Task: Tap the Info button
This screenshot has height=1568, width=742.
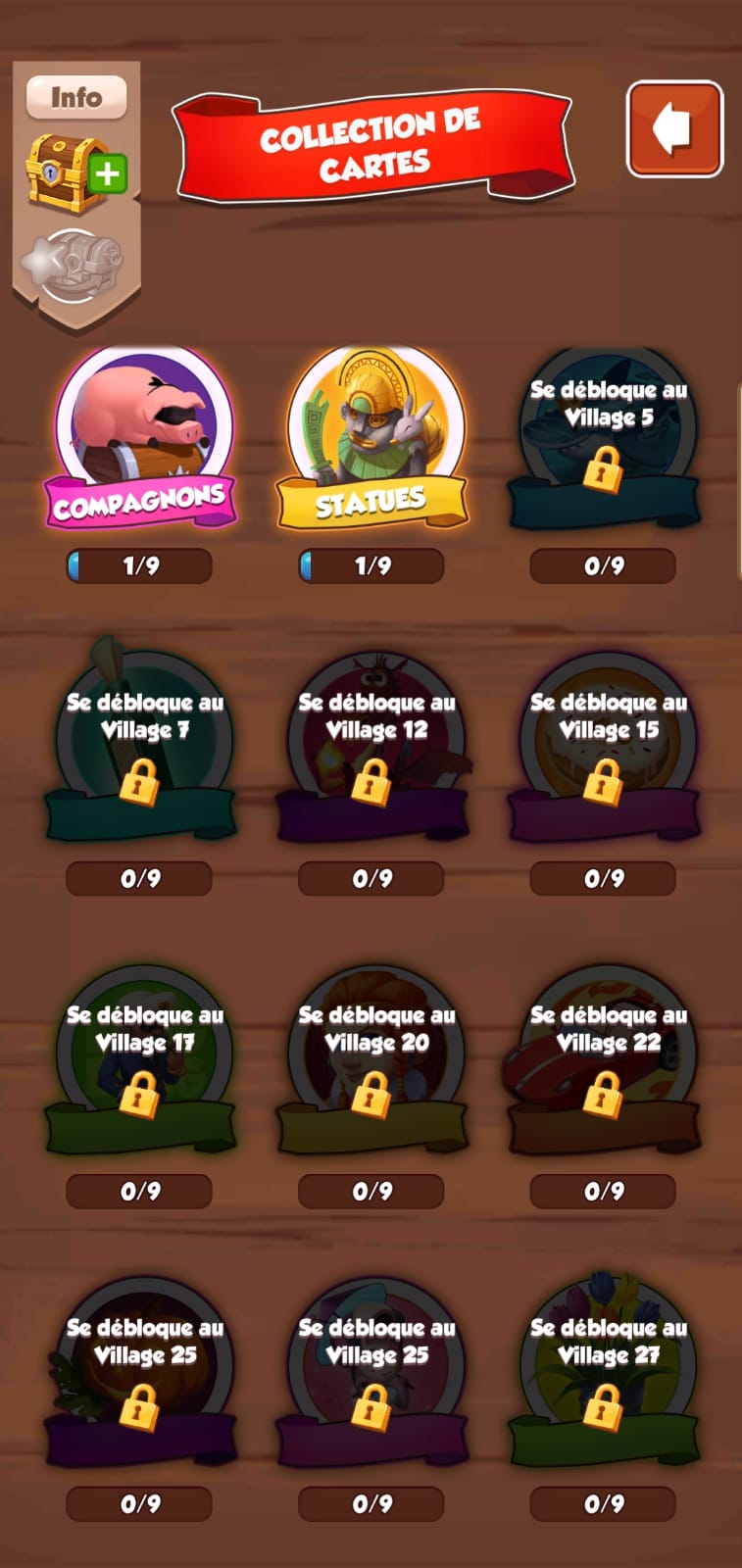Action: (x=76, y=98)
